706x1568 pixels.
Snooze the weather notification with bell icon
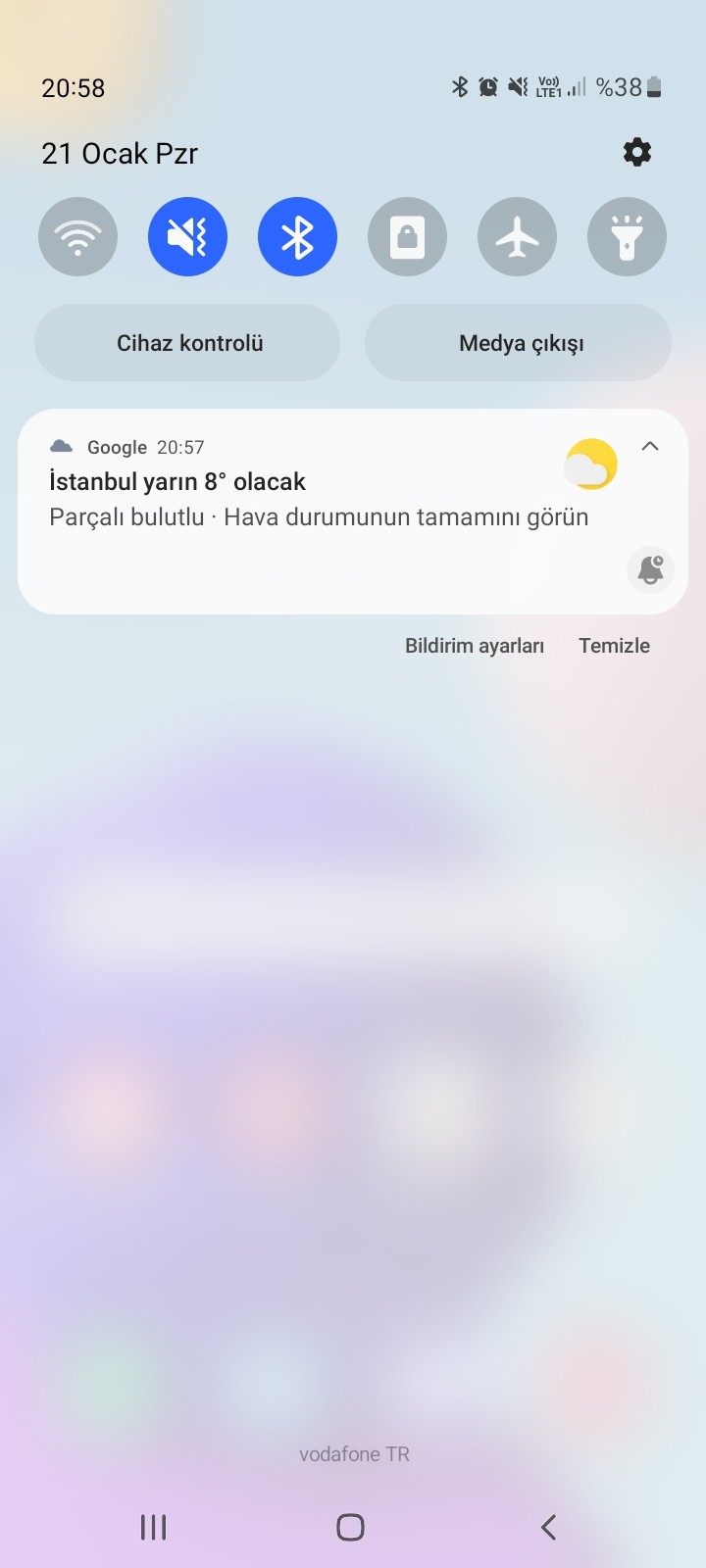[x=649, y=569]
